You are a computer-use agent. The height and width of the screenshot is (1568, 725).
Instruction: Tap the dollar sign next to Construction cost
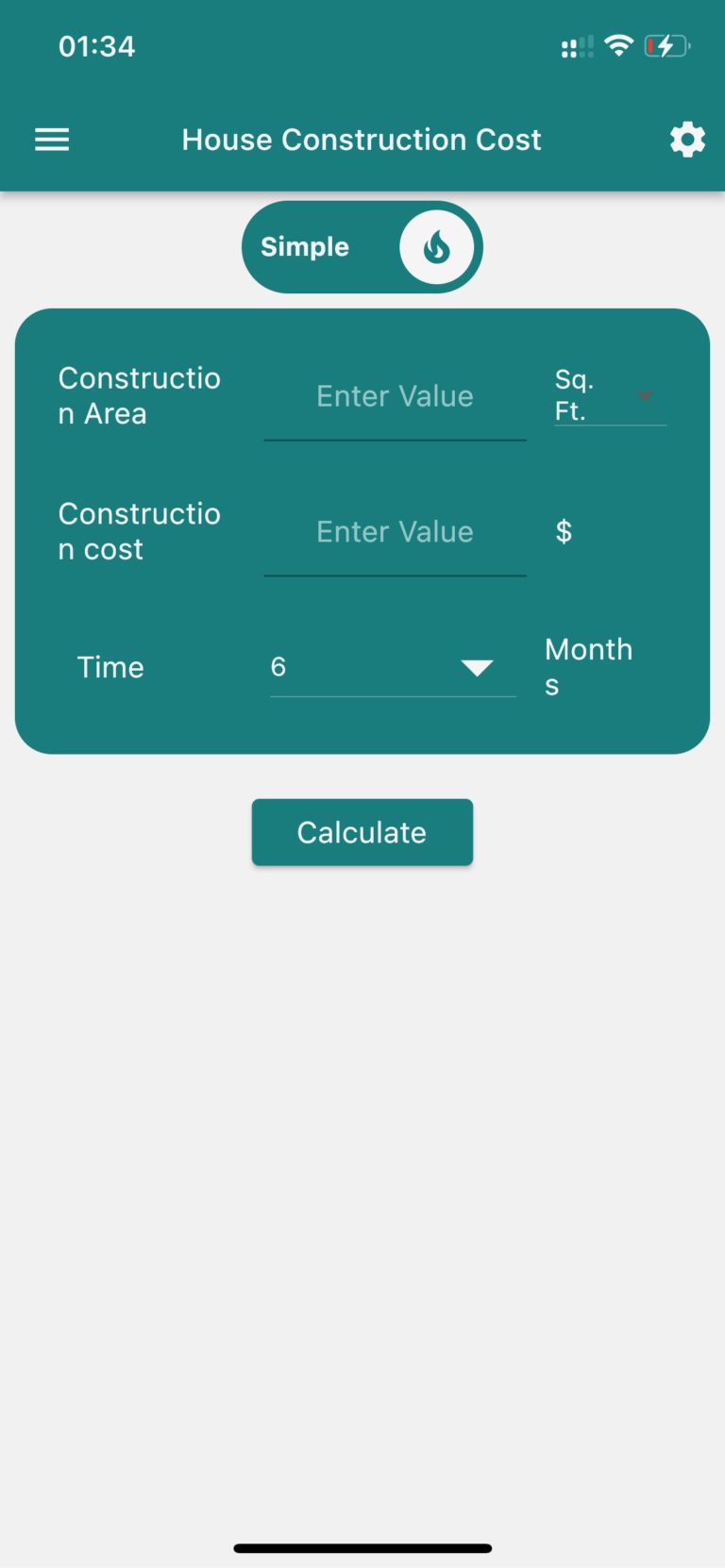[x=564, y=531]
